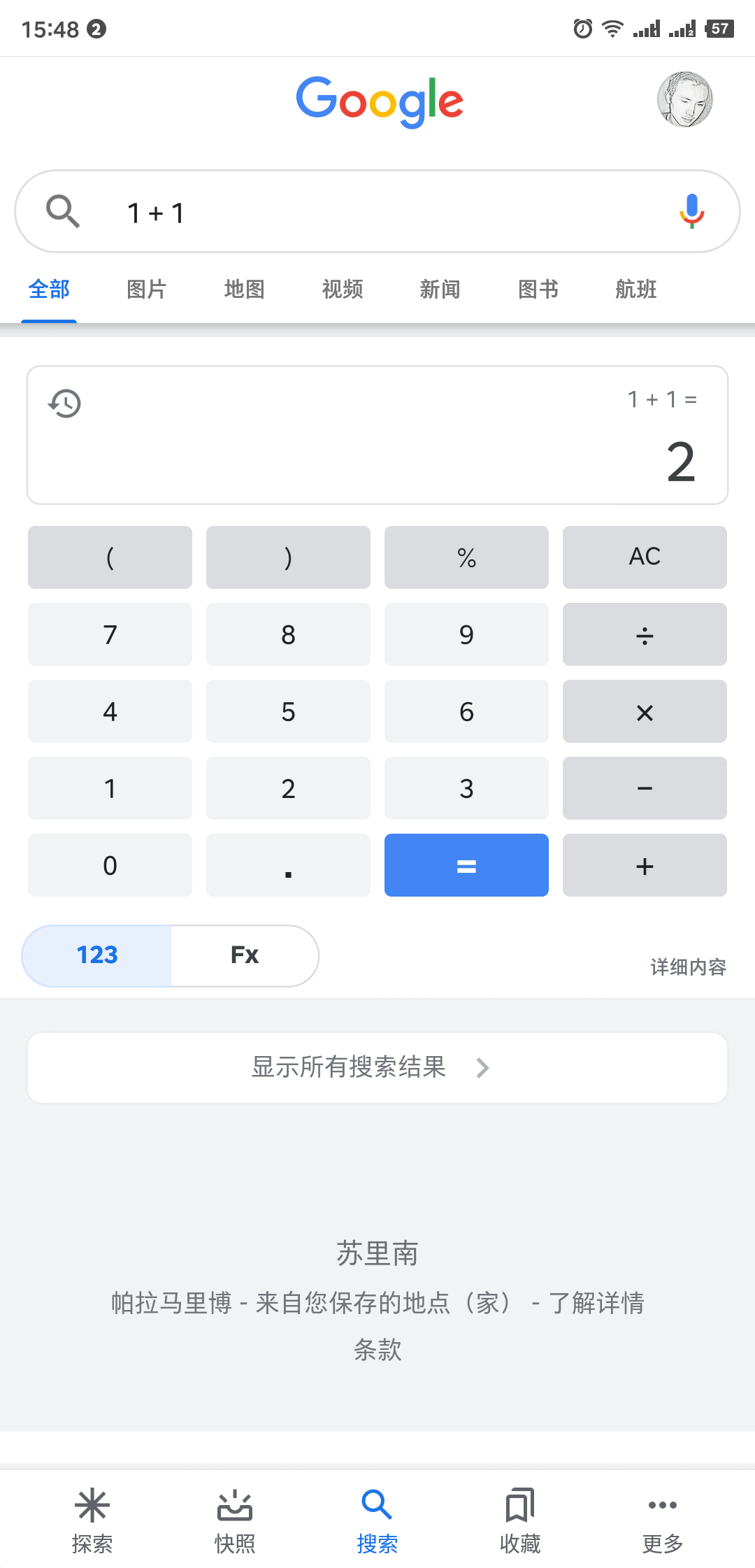Open the 详细内容 link
This screenshot has width=755, height=1568.
point(688,967)
